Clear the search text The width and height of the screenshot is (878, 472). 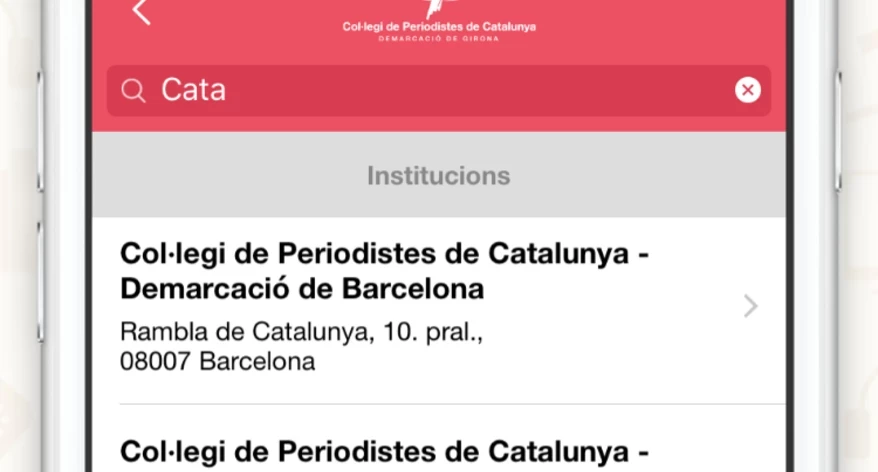coord(747,91)
